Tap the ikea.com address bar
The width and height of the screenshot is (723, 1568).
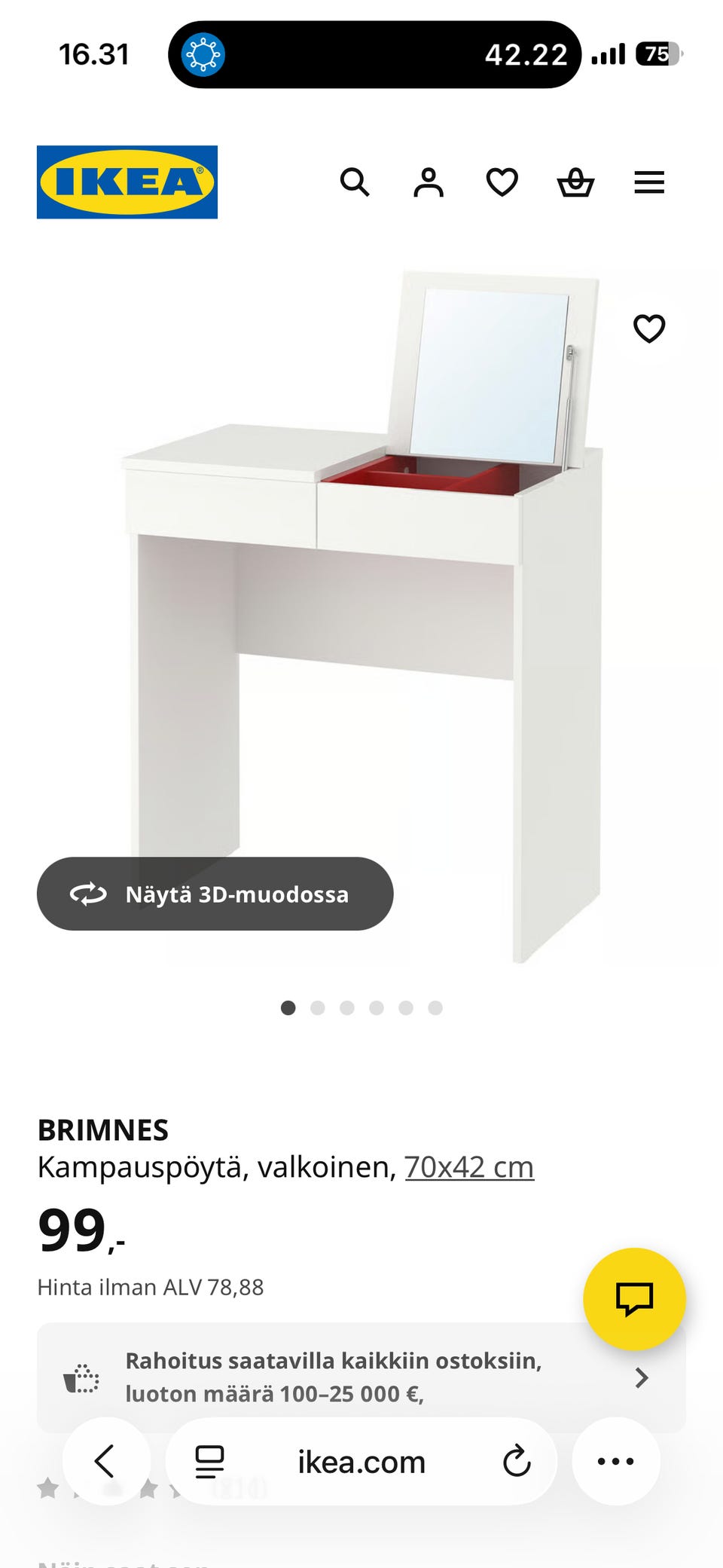[361, 1462]
